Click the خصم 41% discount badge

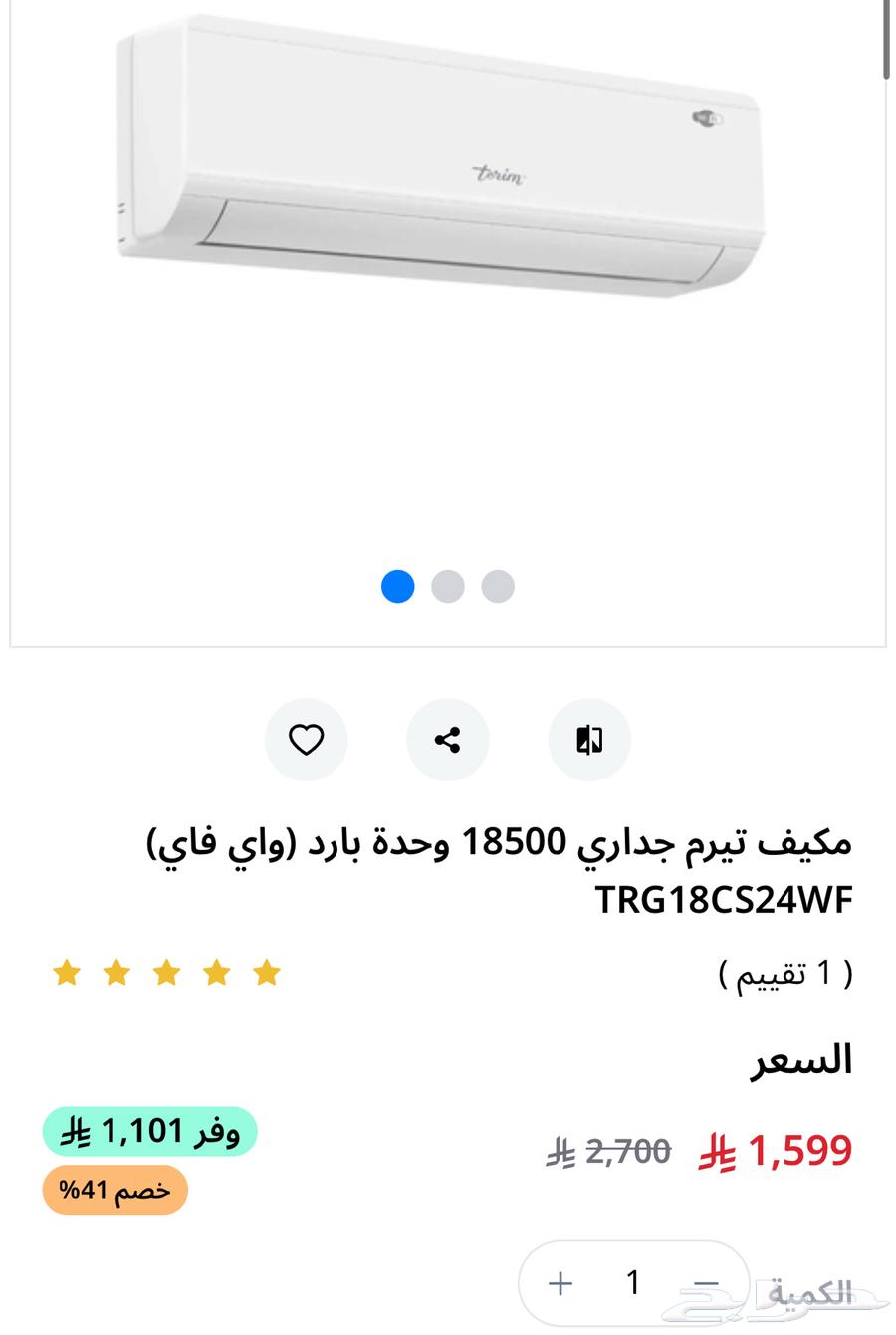(114, 1190)
